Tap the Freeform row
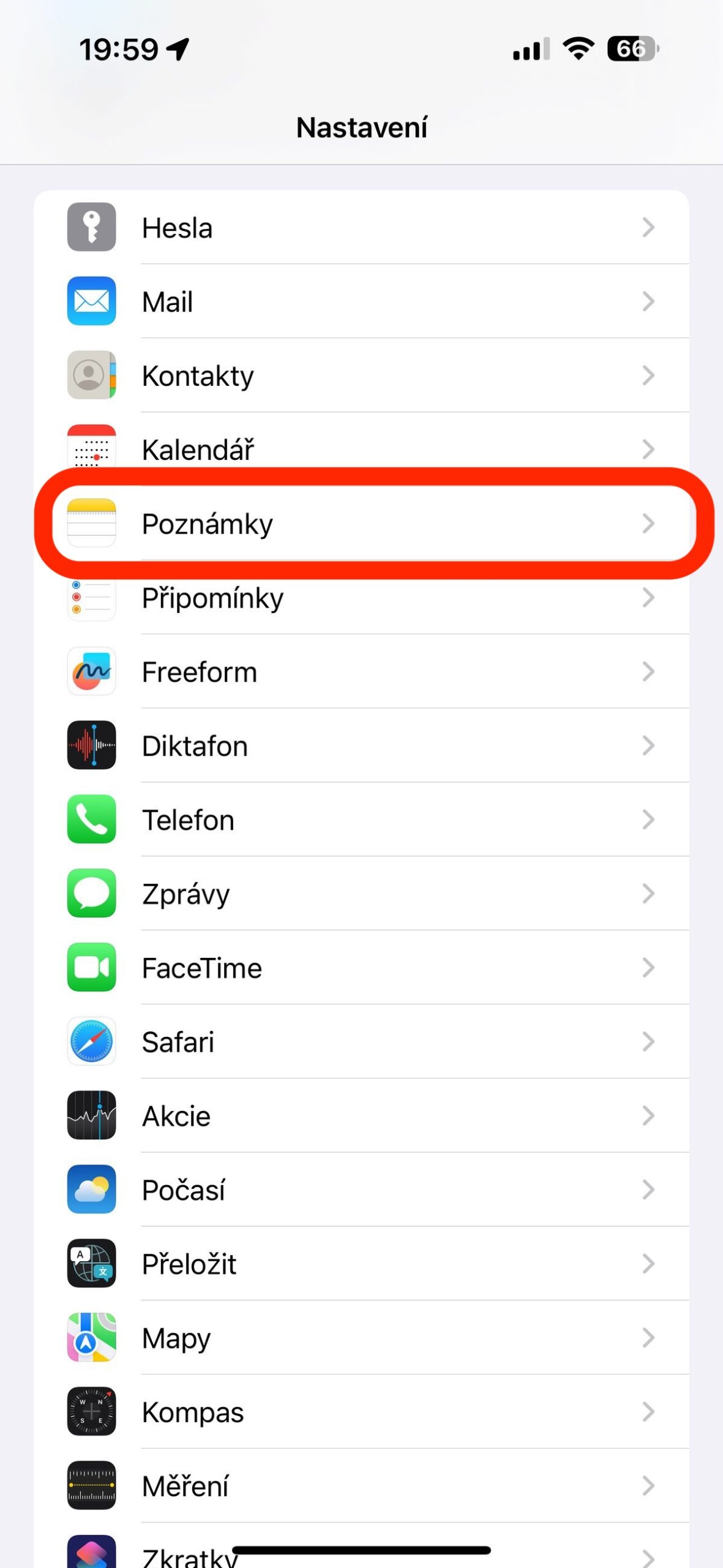This screenshot has height=1568, width=723. [361, 672]
